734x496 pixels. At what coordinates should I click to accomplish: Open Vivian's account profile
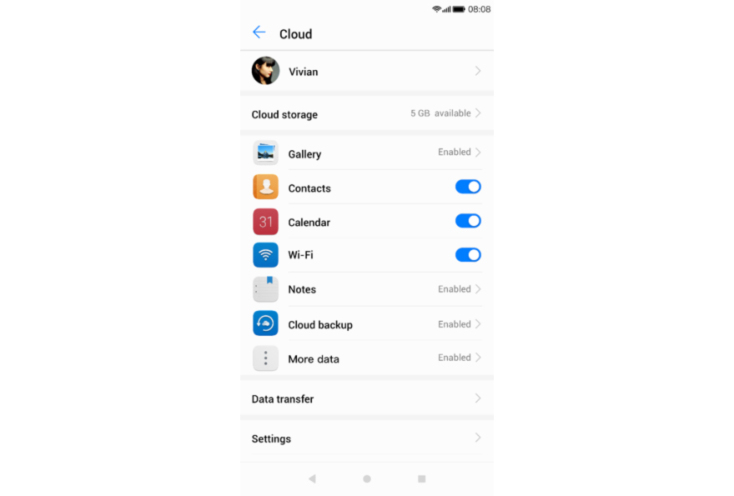click(366, 71)
